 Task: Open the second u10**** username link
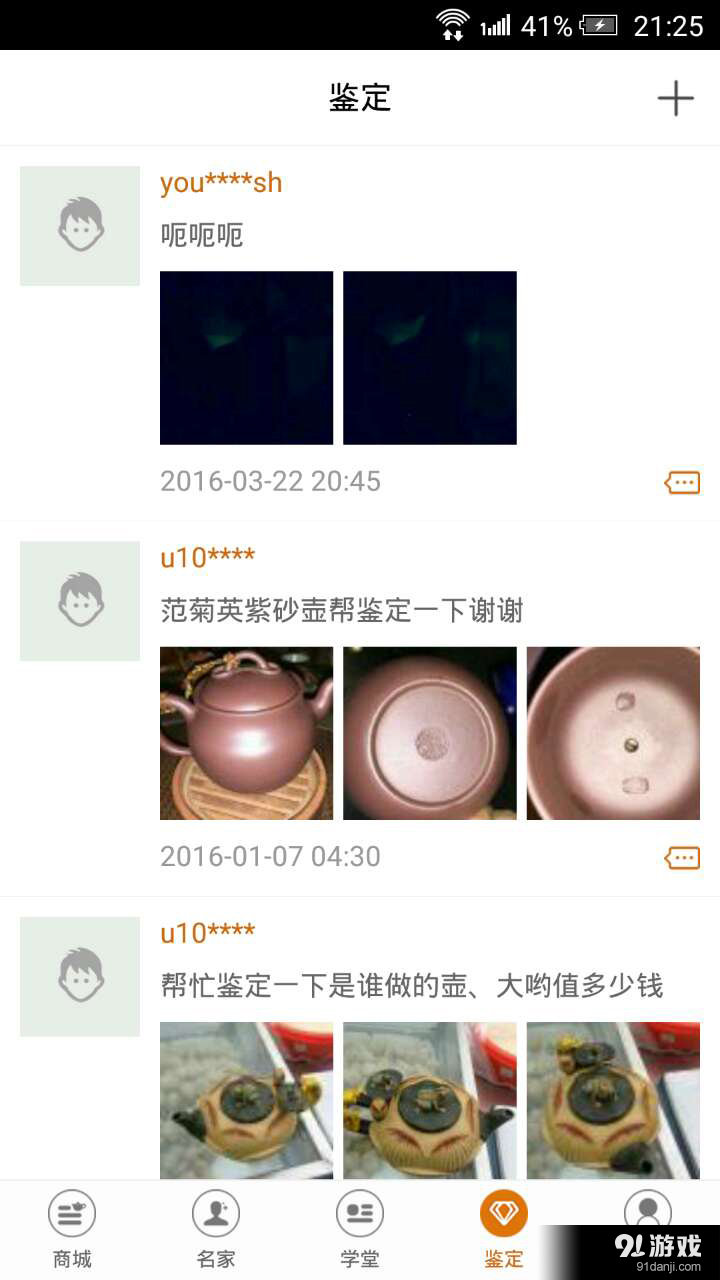[208, 931]
